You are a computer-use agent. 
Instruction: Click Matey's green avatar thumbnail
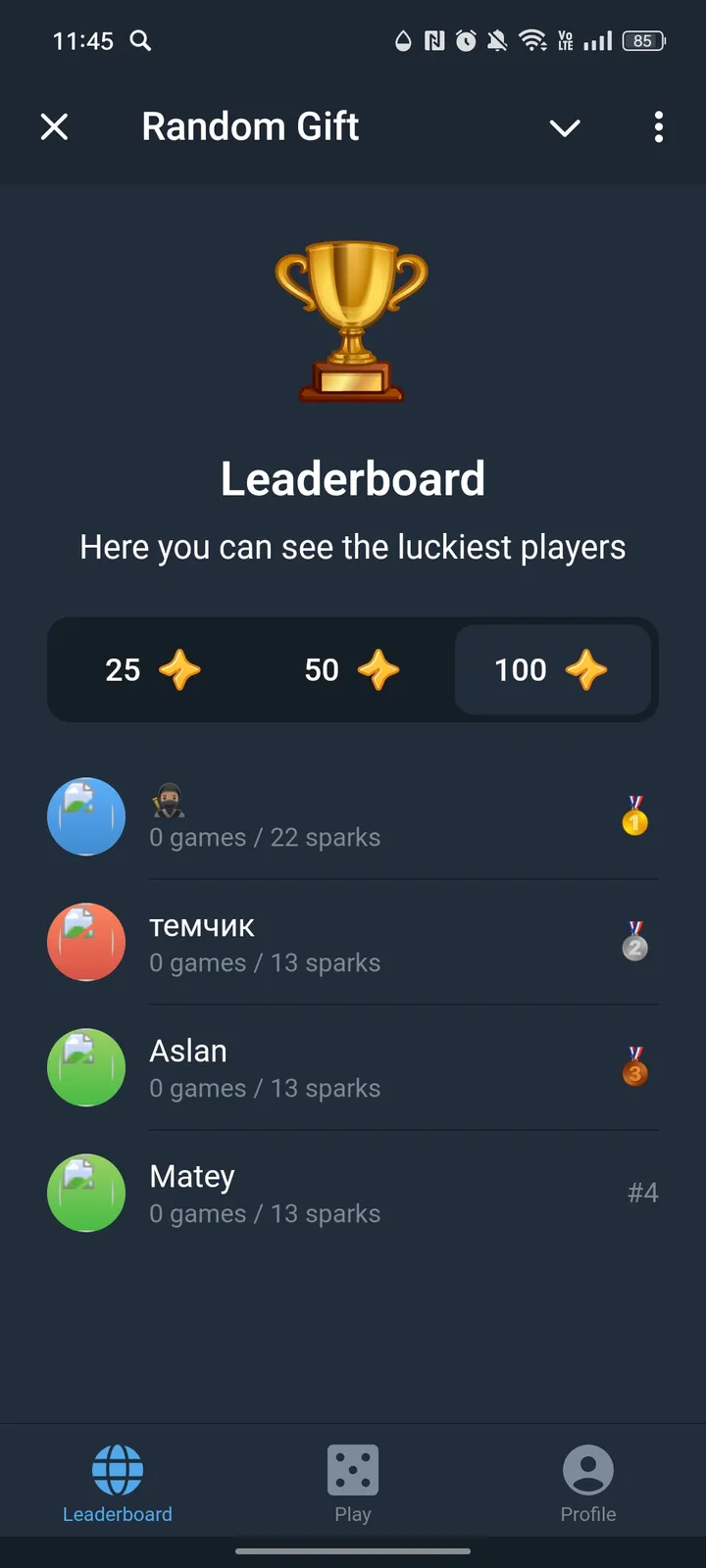click(x=86, y=1194)
